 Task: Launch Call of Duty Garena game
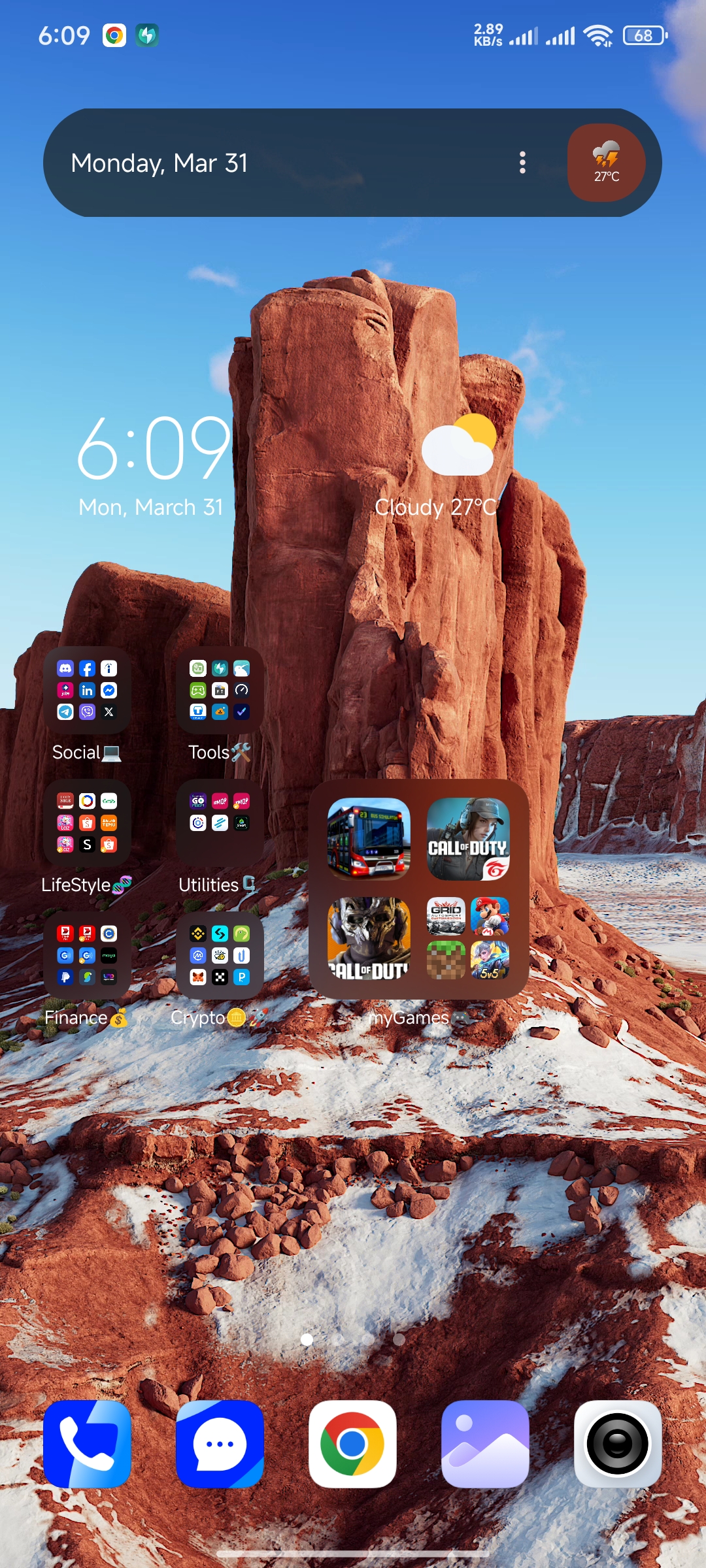click(x=468, y=839)
